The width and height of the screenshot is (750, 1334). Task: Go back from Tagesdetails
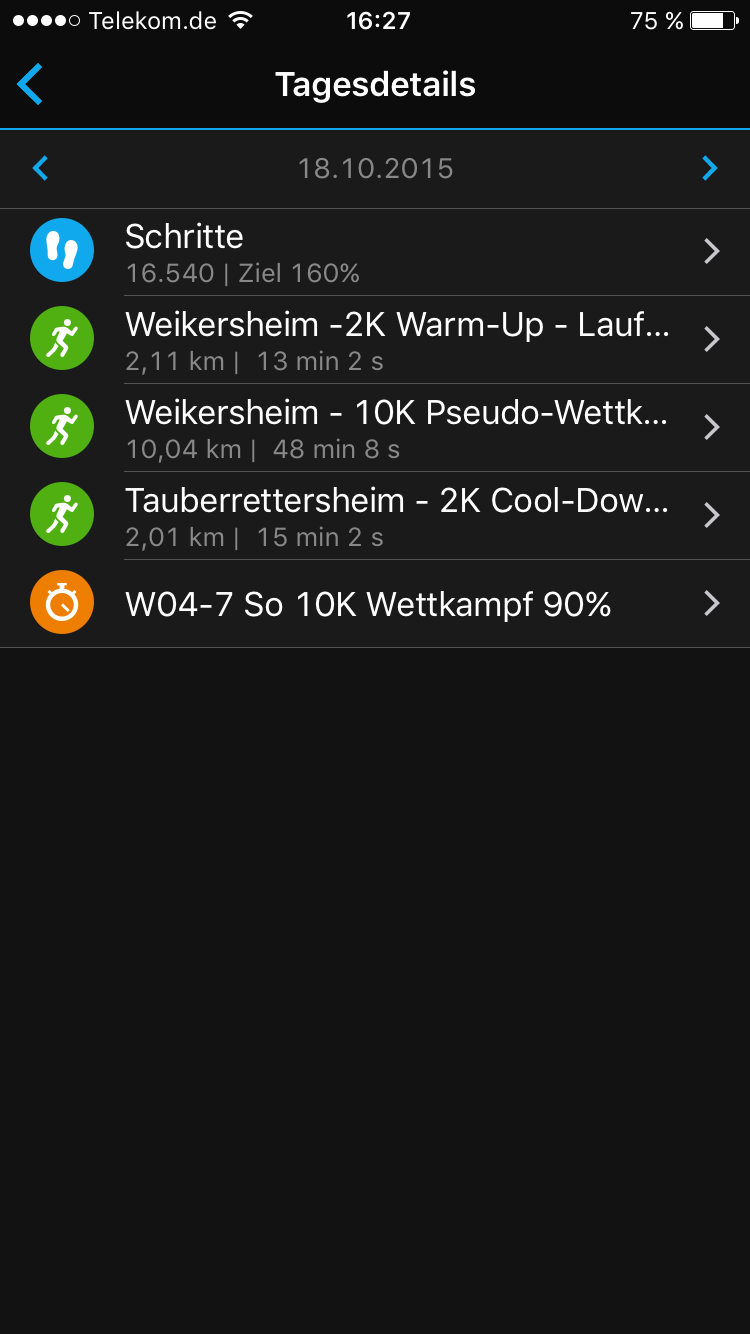click(30, 85)
